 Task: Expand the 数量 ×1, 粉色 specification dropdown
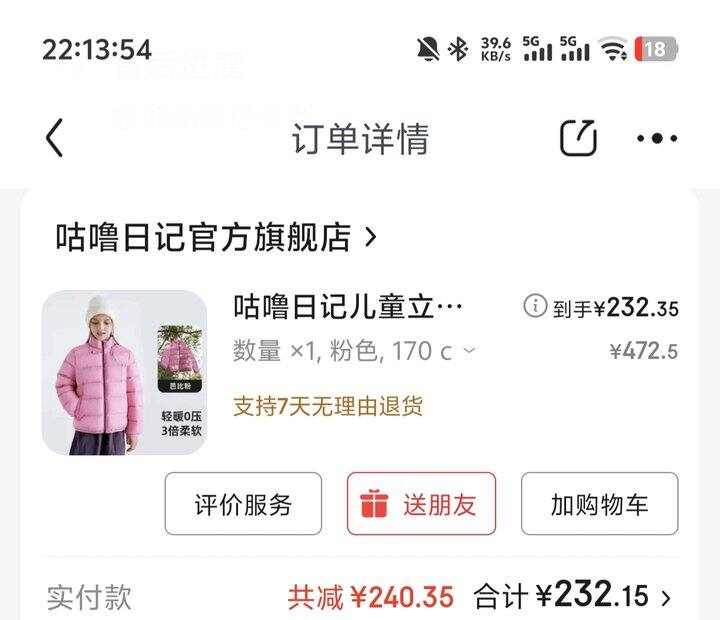point(354,351)
